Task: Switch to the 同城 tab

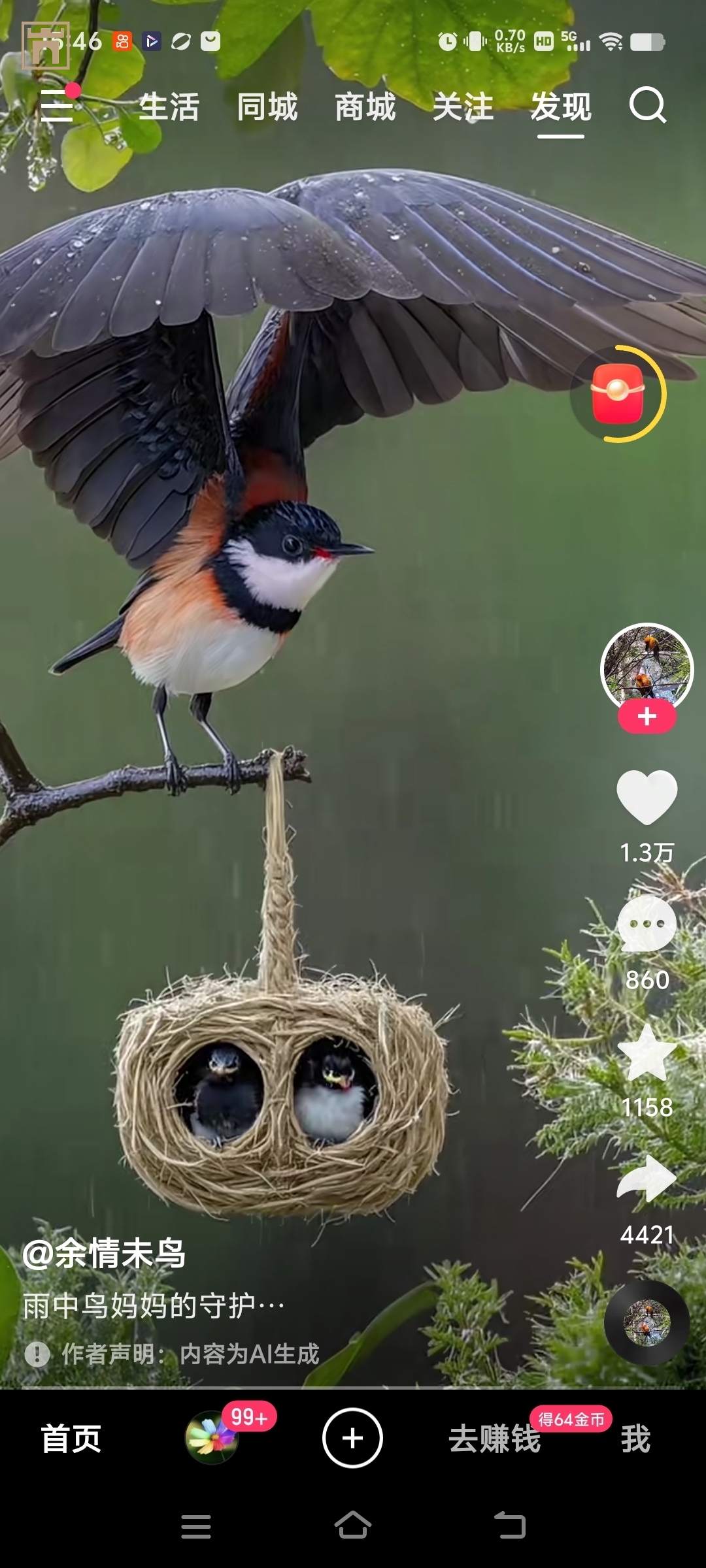Action: click(267, 107)
